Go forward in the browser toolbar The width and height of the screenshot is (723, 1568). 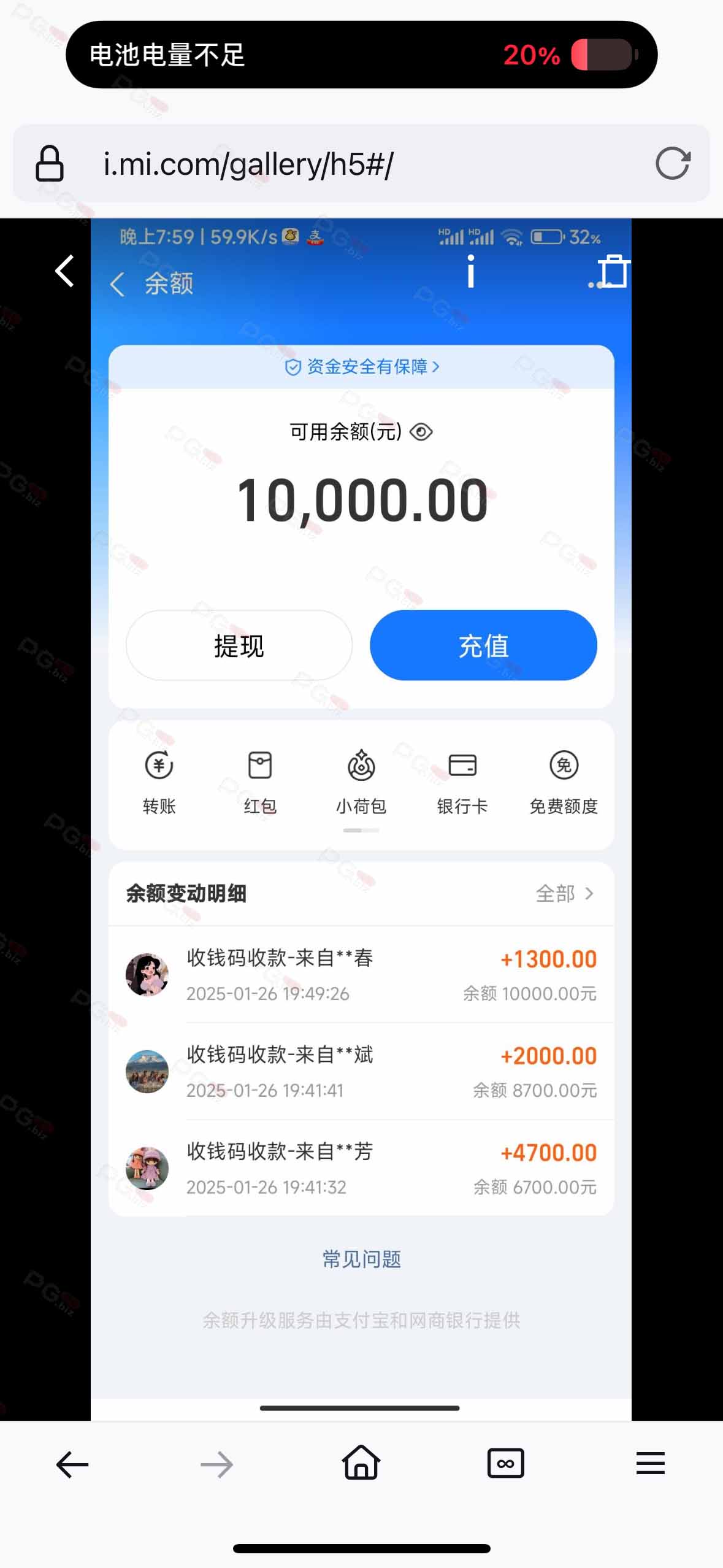(216, 1464)
